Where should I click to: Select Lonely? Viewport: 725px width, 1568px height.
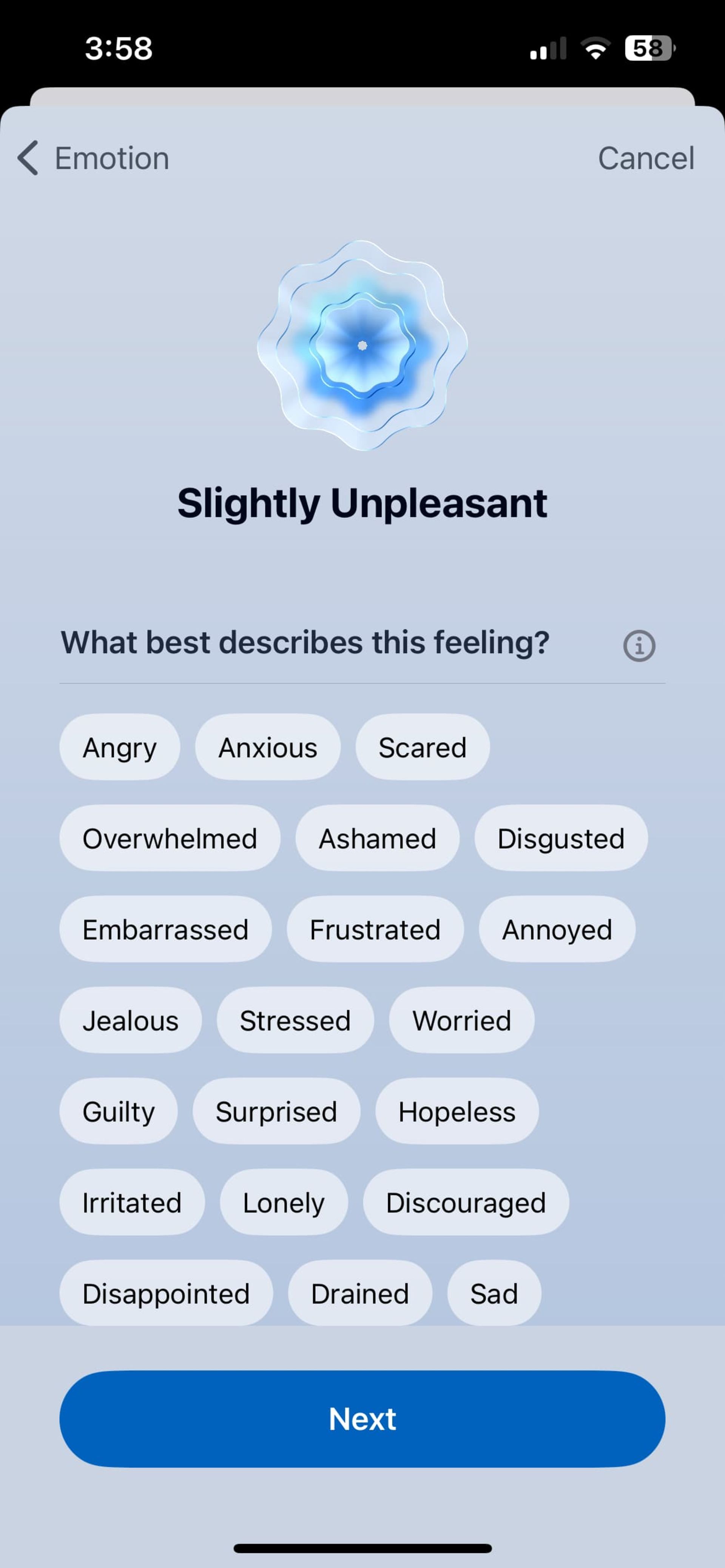coord(283,1202)
